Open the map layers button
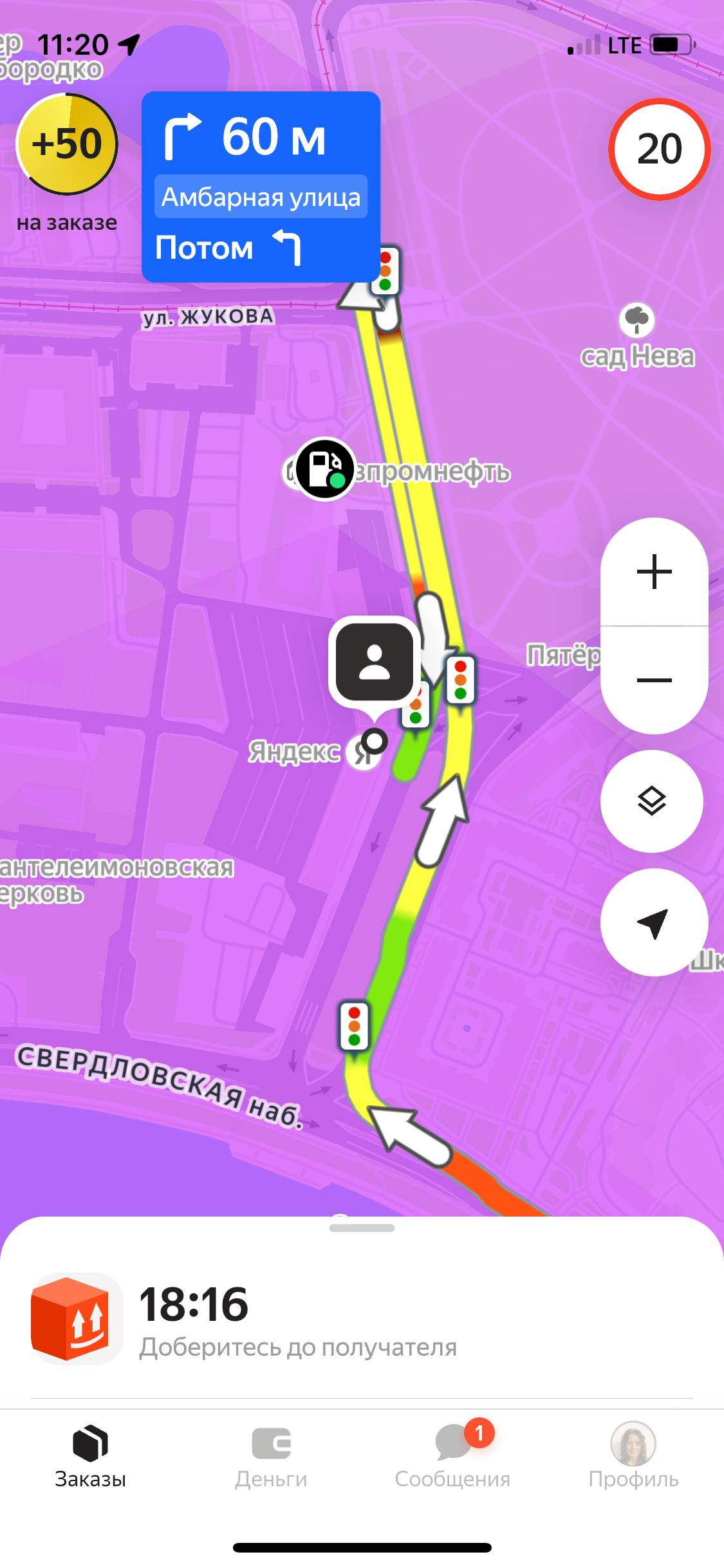The width and height of the screenshot is (724, 1568). pos(651,801)
